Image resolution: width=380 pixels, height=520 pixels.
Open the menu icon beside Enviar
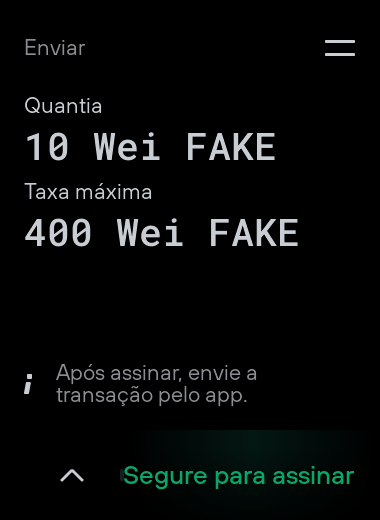[x=340, y=48]
